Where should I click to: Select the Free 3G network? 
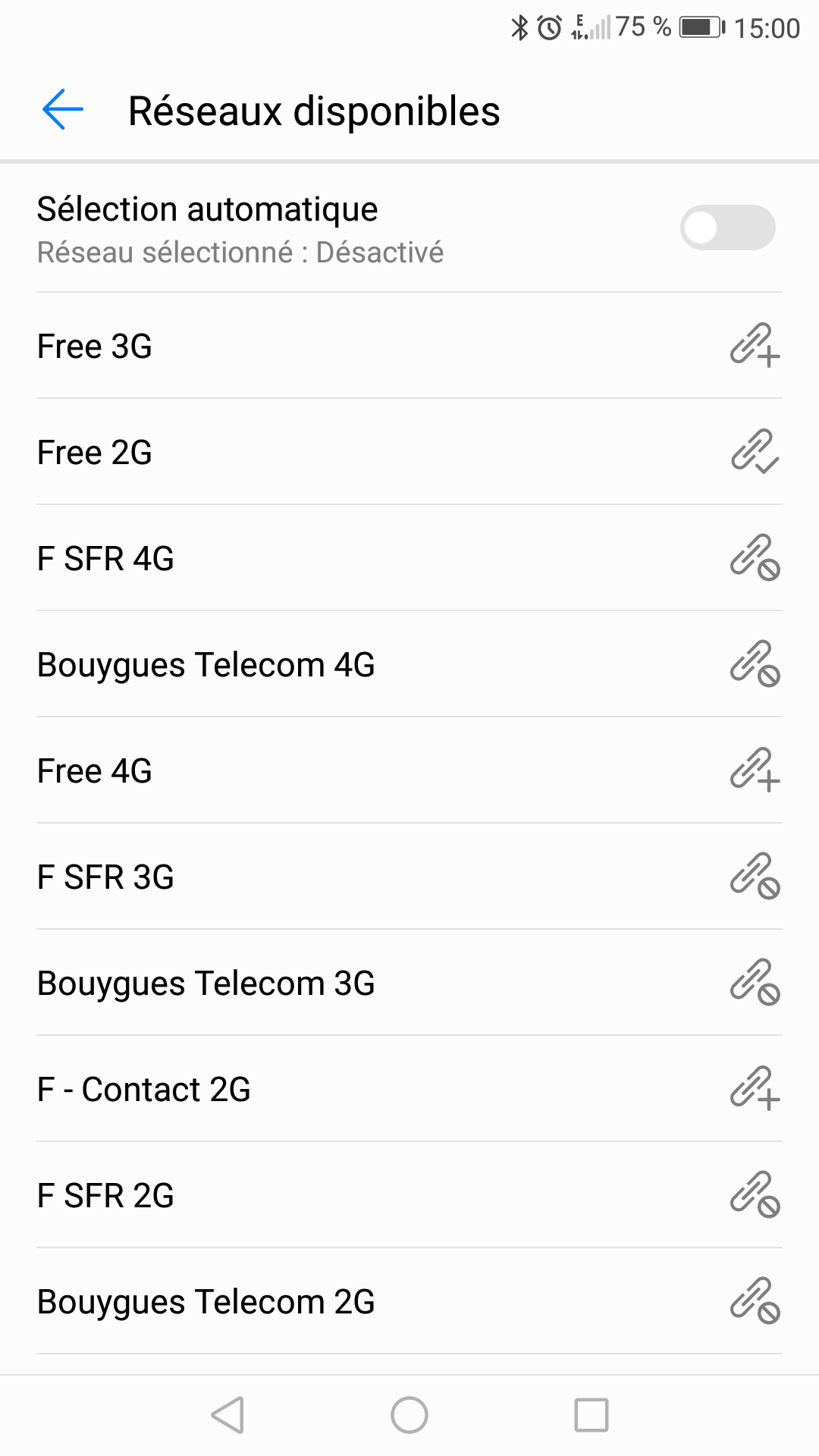[409, 346]
